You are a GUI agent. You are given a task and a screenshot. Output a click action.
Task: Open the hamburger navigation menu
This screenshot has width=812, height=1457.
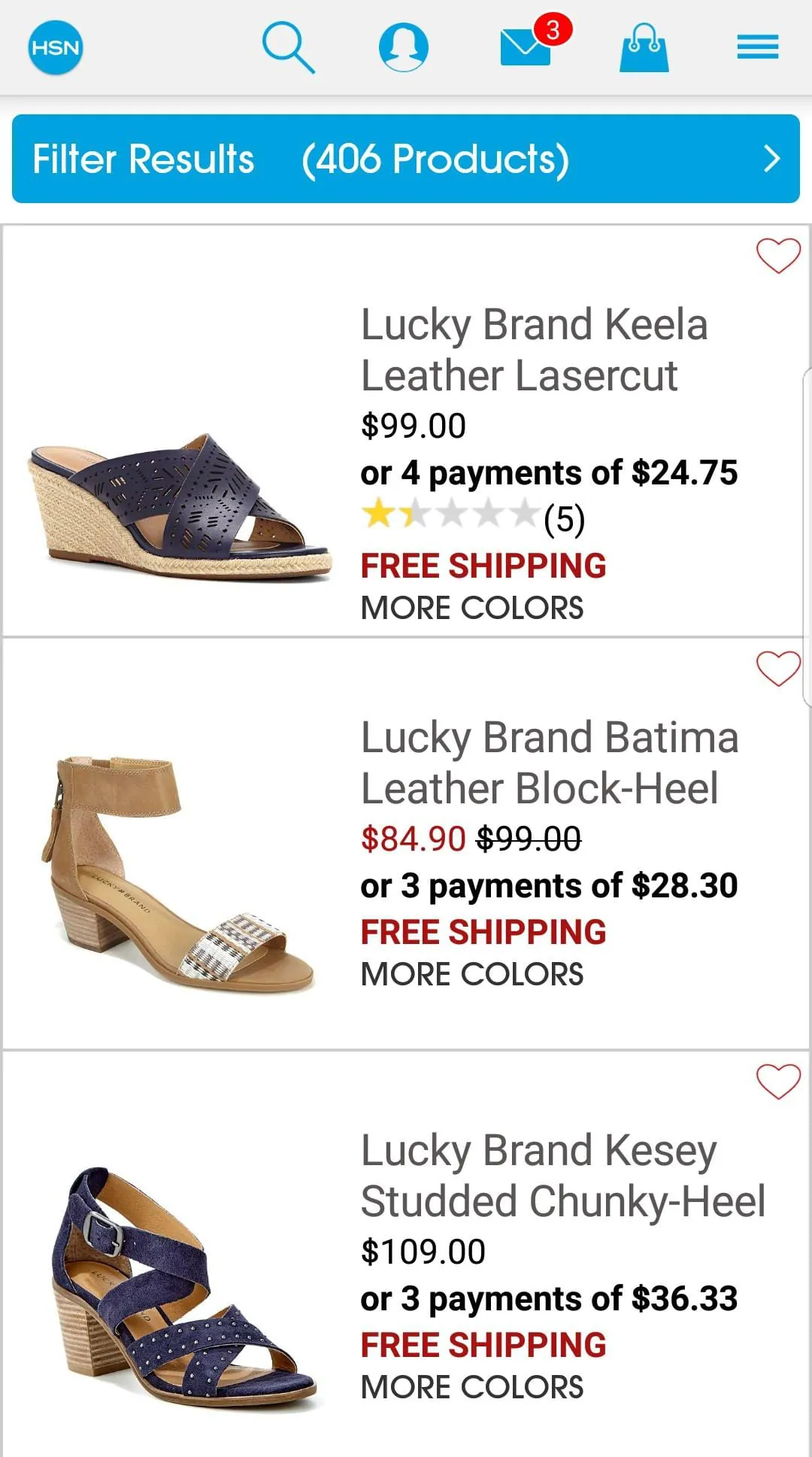(757, 47)
